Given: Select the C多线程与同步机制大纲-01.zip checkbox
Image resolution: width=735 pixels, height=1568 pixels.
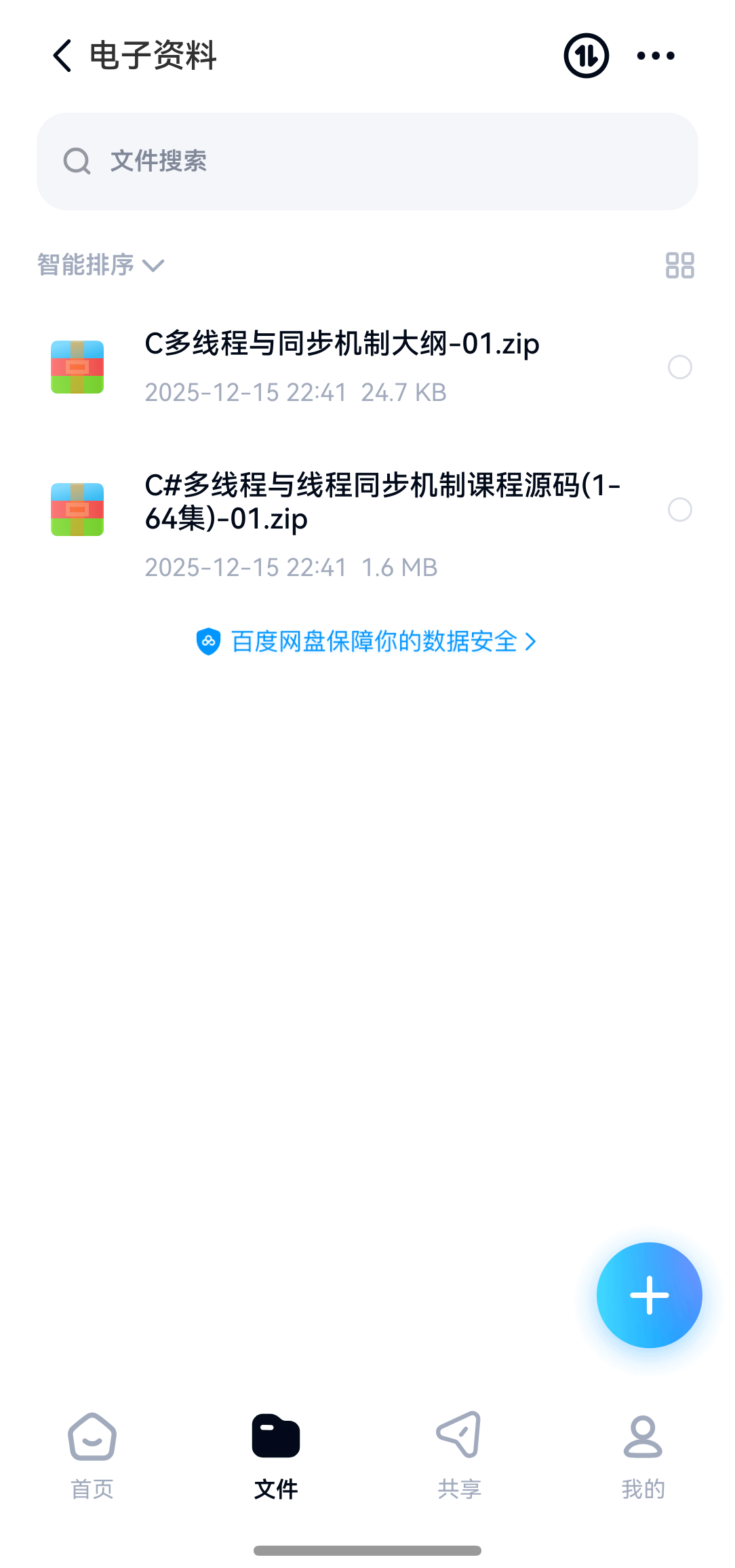Looking at the screenshot, I should [x=679, y=367].
